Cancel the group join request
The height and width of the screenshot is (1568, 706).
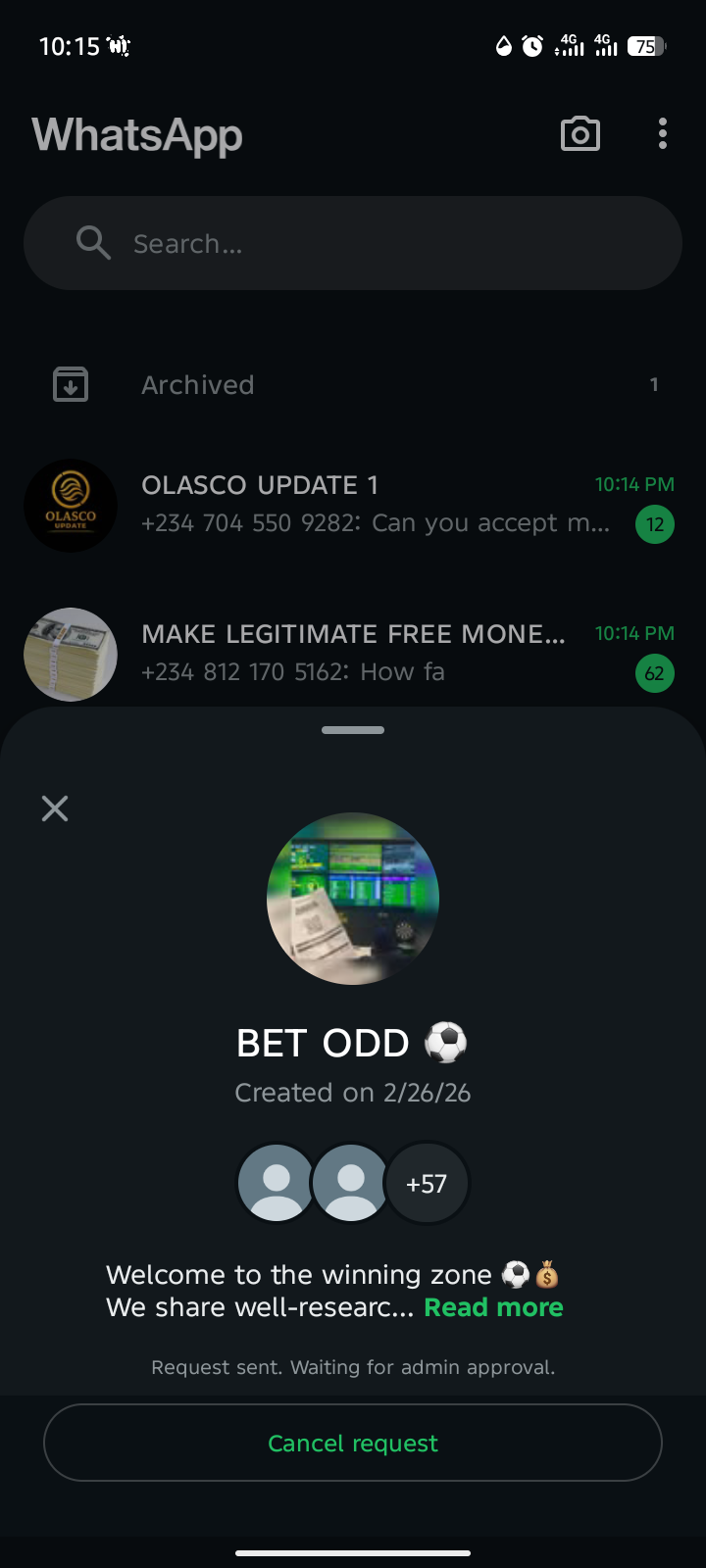point(353,1443)
